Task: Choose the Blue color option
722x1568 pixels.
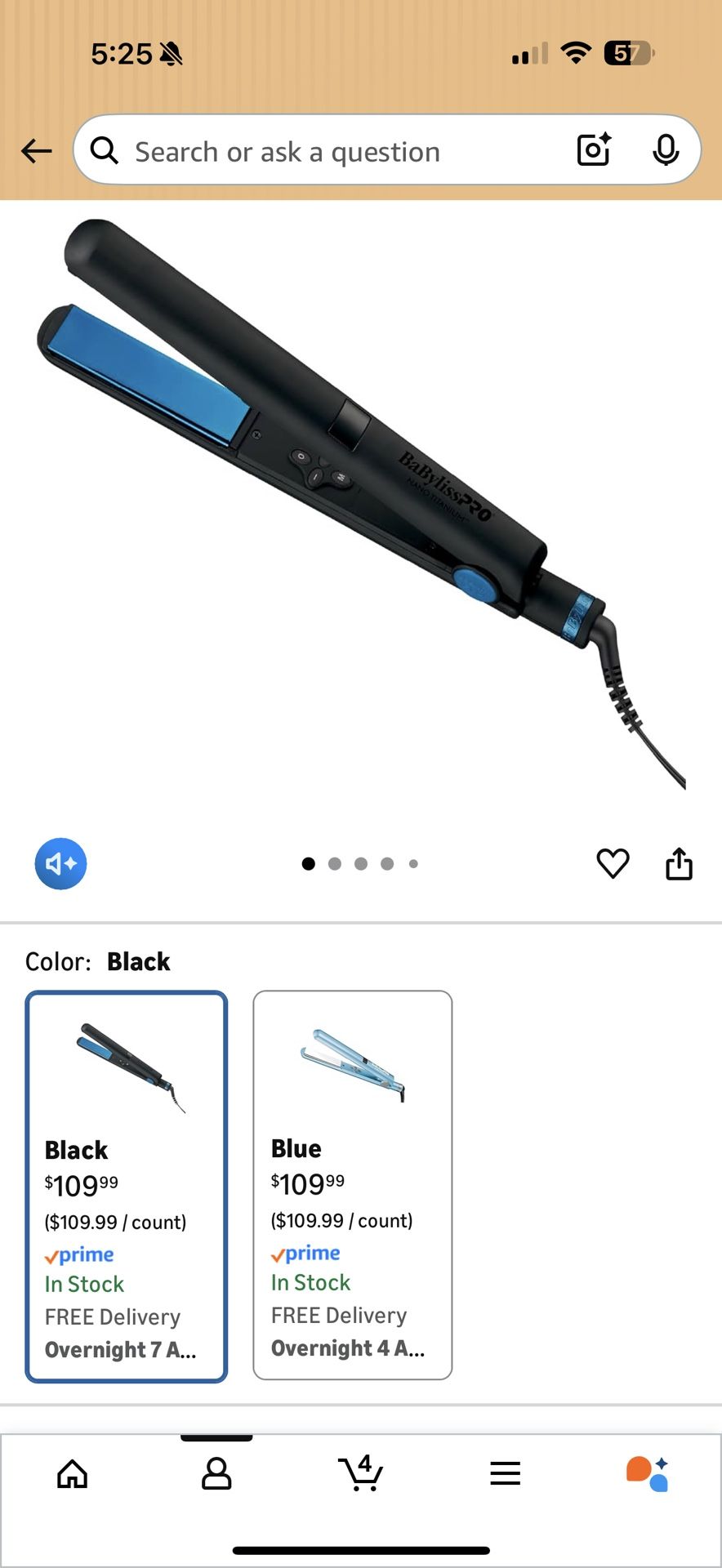Action: pyautogui.click(x=352, y=1184)
